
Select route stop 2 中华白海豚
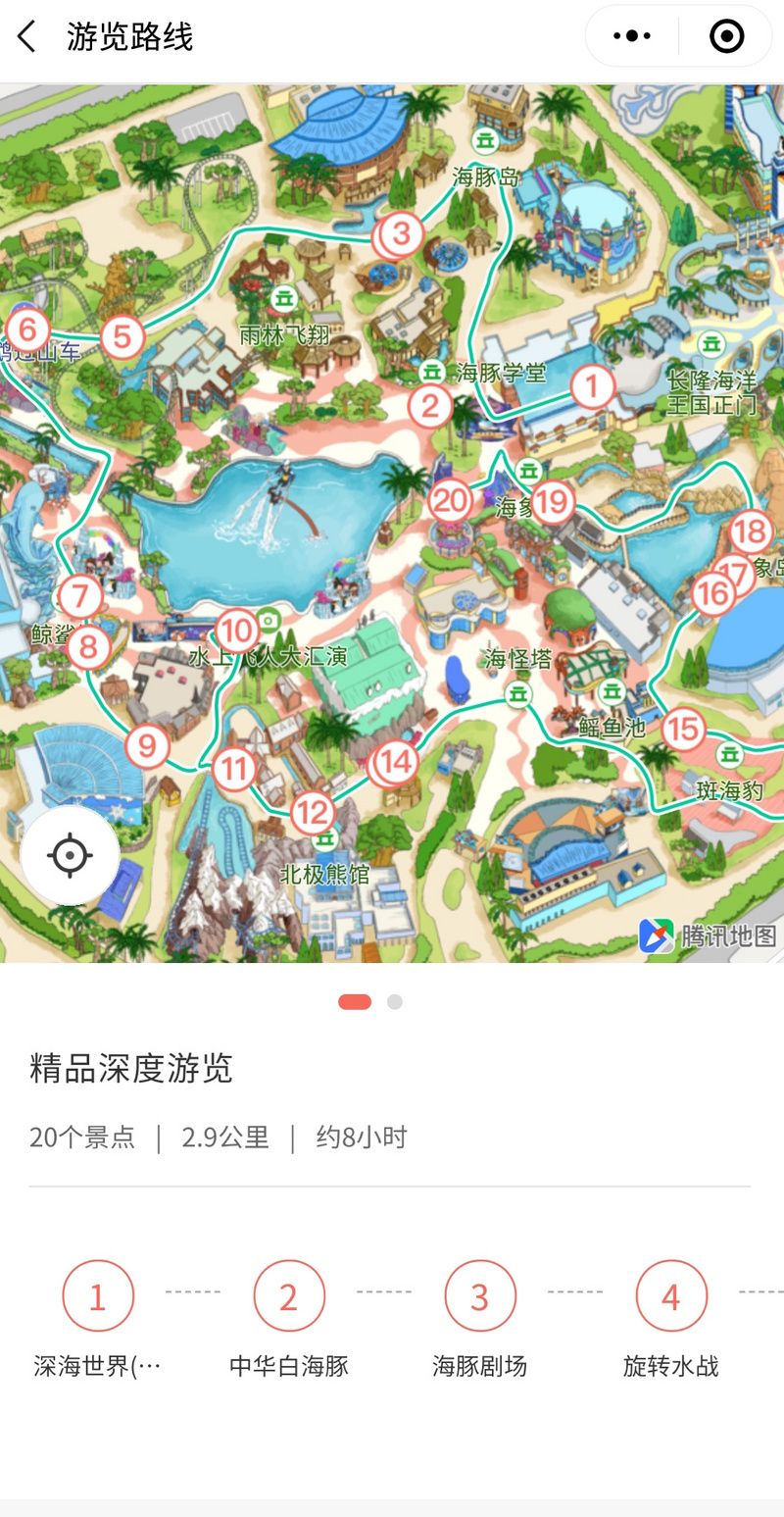288,1296
